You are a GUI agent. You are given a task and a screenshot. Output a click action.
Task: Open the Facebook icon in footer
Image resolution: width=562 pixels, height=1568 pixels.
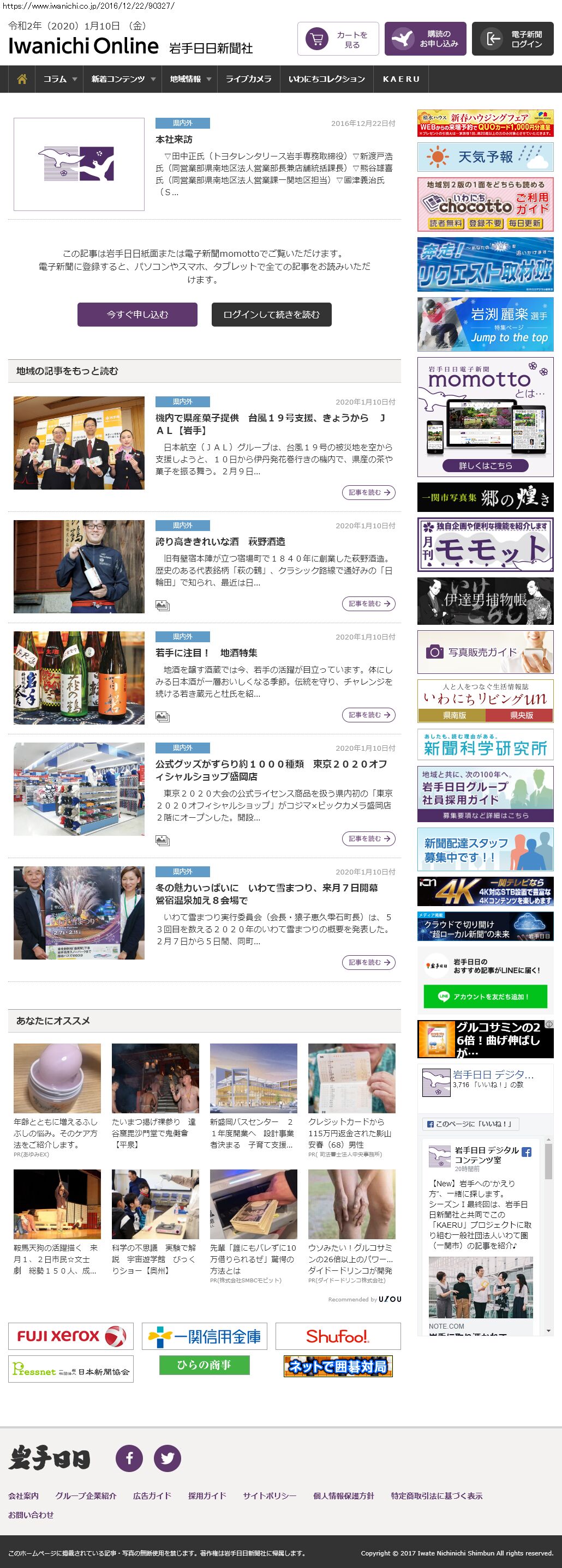pos(129,1458)
